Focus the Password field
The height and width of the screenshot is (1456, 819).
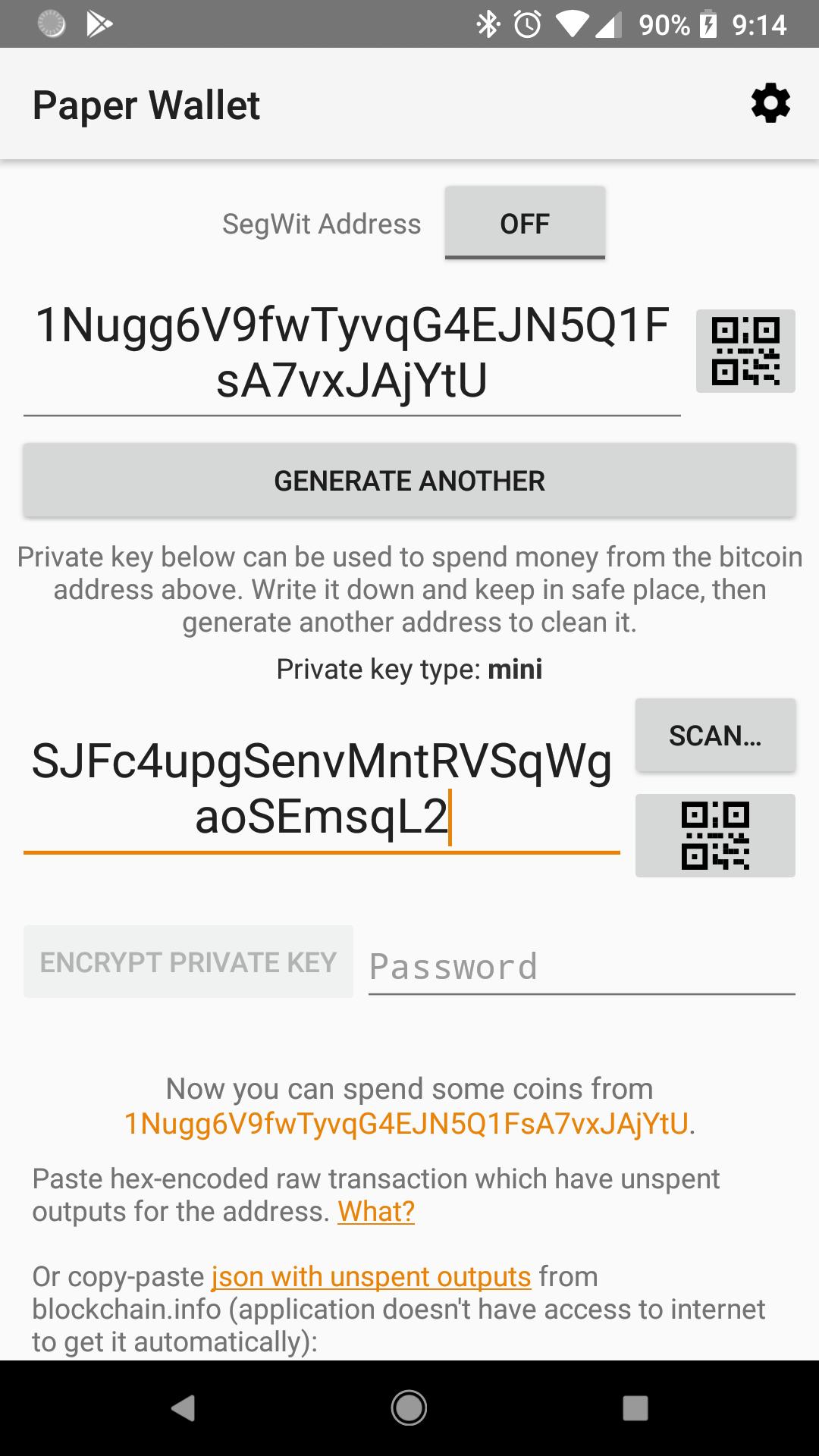(581, 967)
